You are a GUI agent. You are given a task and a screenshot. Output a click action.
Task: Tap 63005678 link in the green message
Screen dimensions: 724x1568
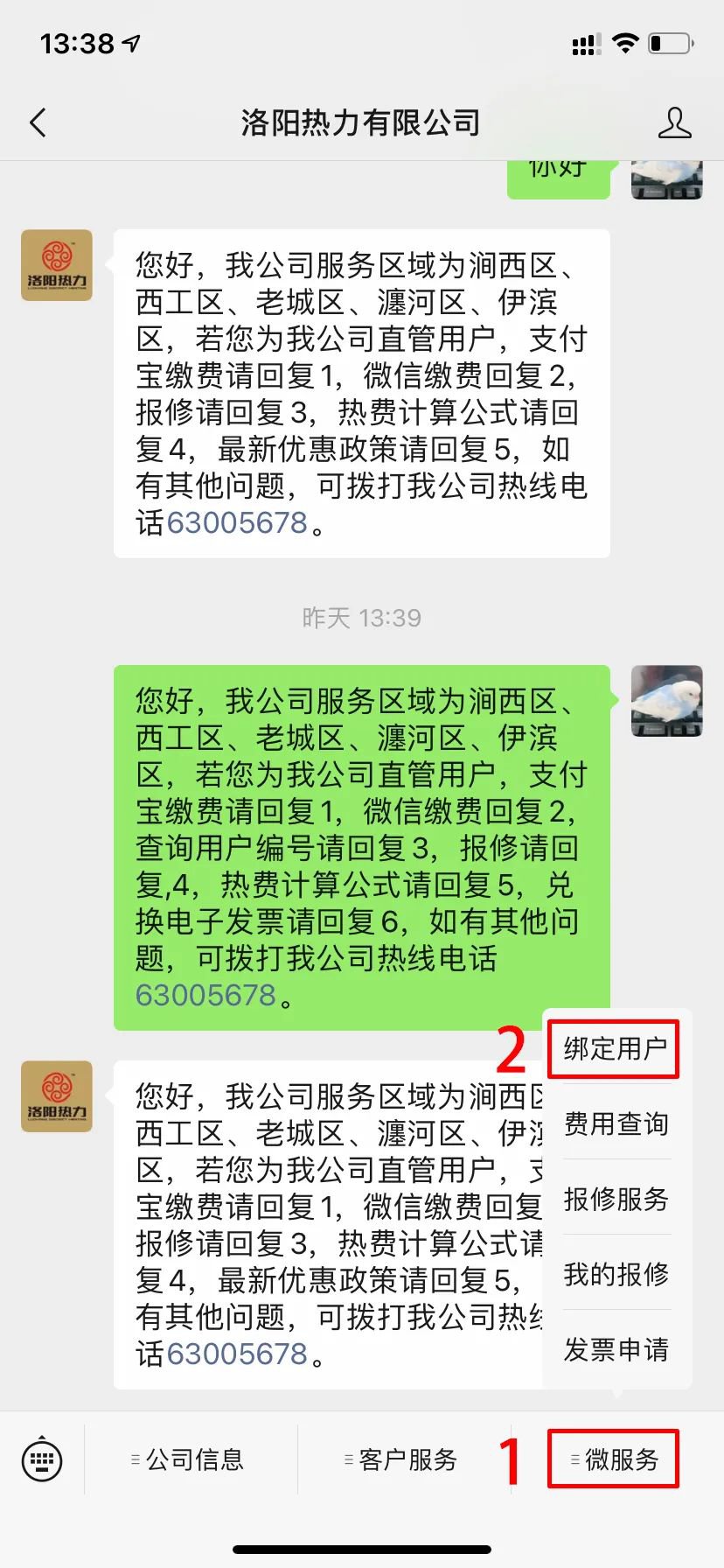206,996
